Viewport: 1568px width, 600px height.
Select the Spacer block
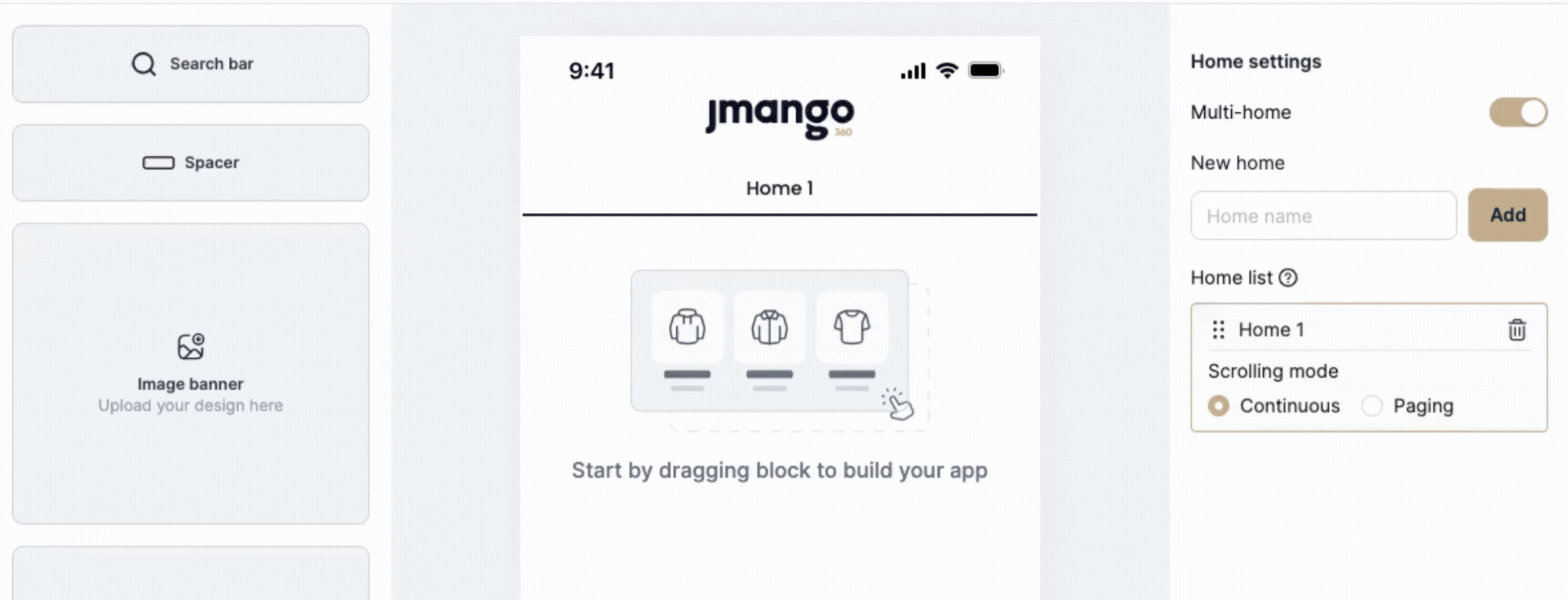tap(190, 163)
